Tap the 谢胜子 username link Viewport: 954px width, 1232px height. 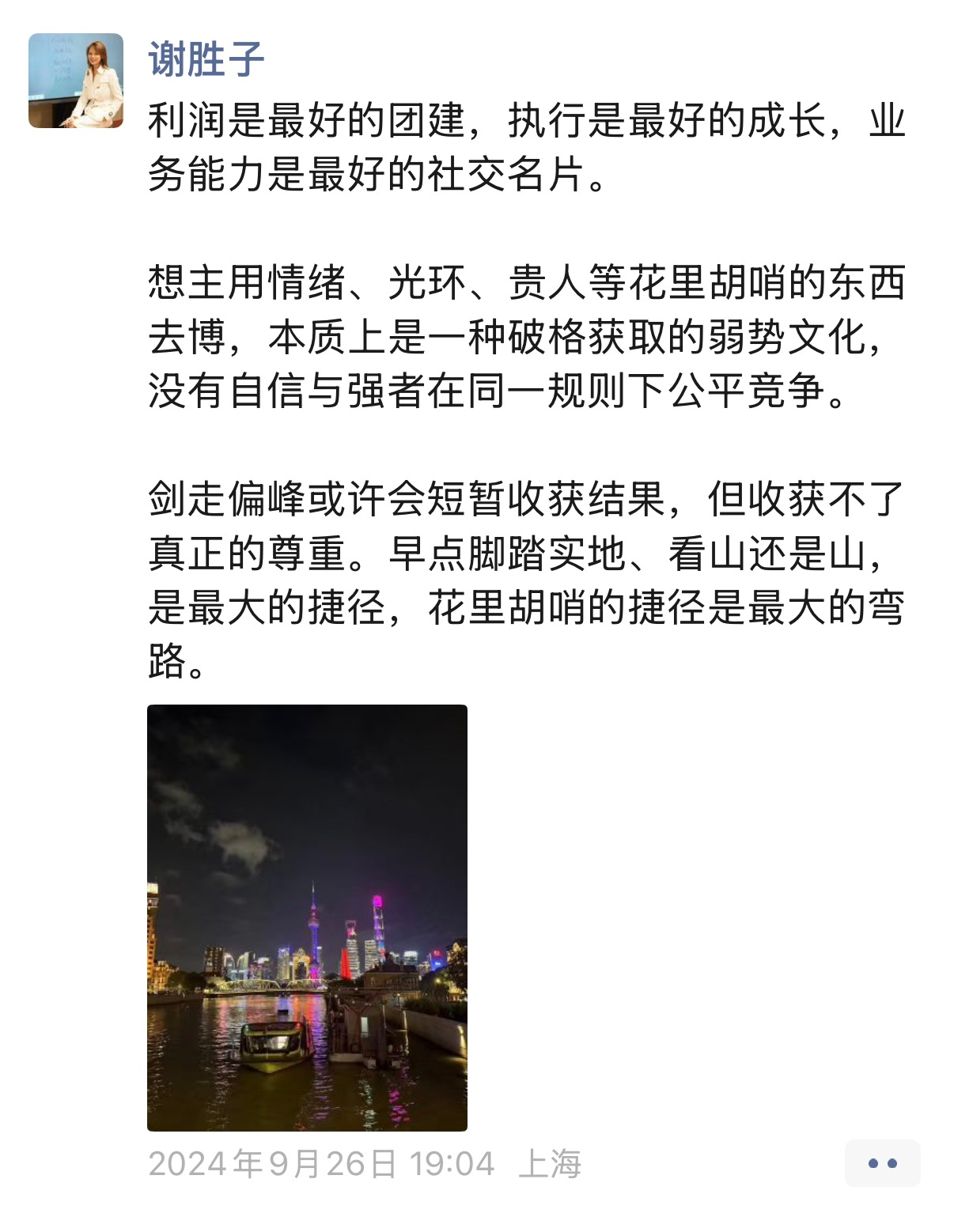click(206, 59)
